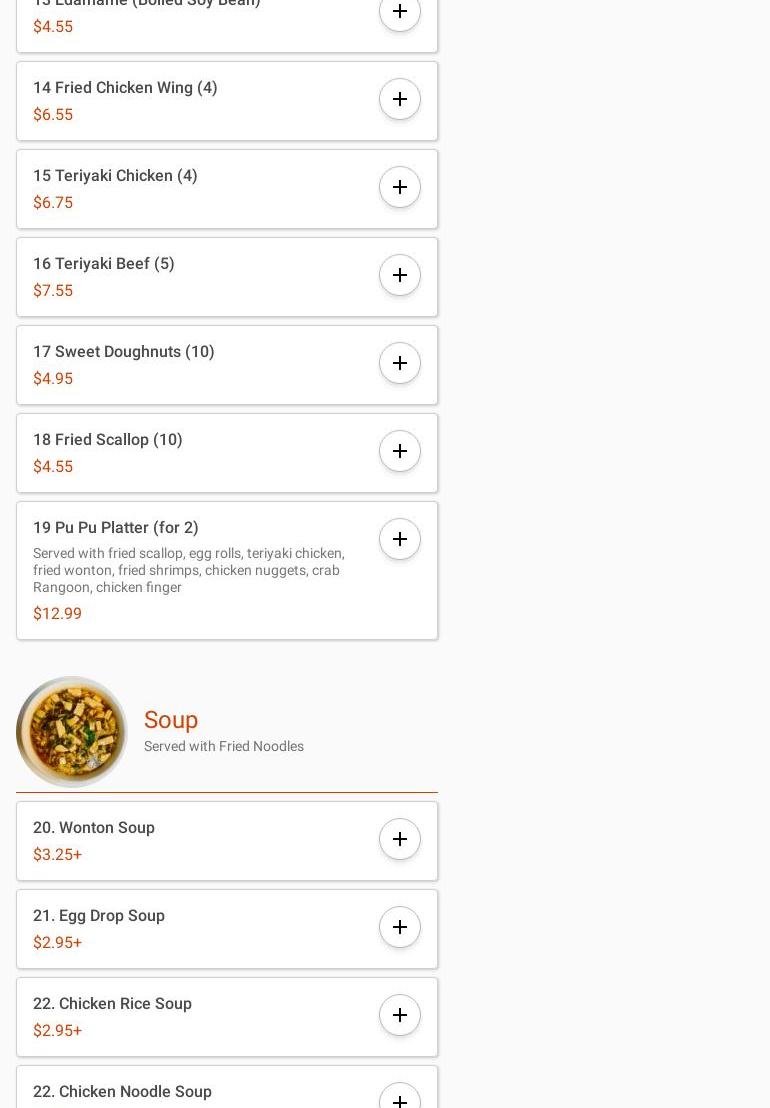Add Sweet Doughnuts (10) to order
This screenshot has width=770, height=1108.
pos(400,363)
